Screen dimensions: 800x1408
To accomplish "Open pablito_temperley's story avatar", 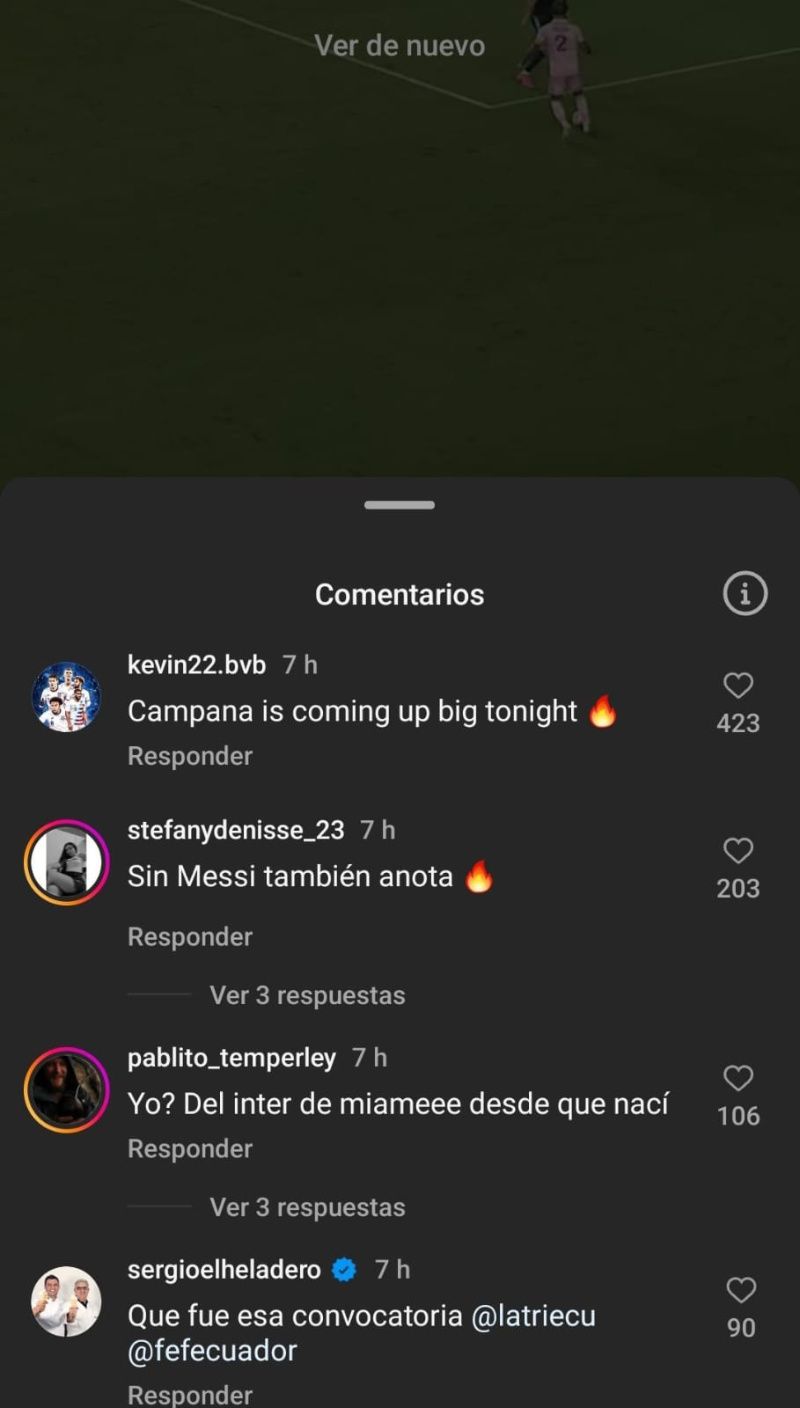I will click(x=66, y=1090).
